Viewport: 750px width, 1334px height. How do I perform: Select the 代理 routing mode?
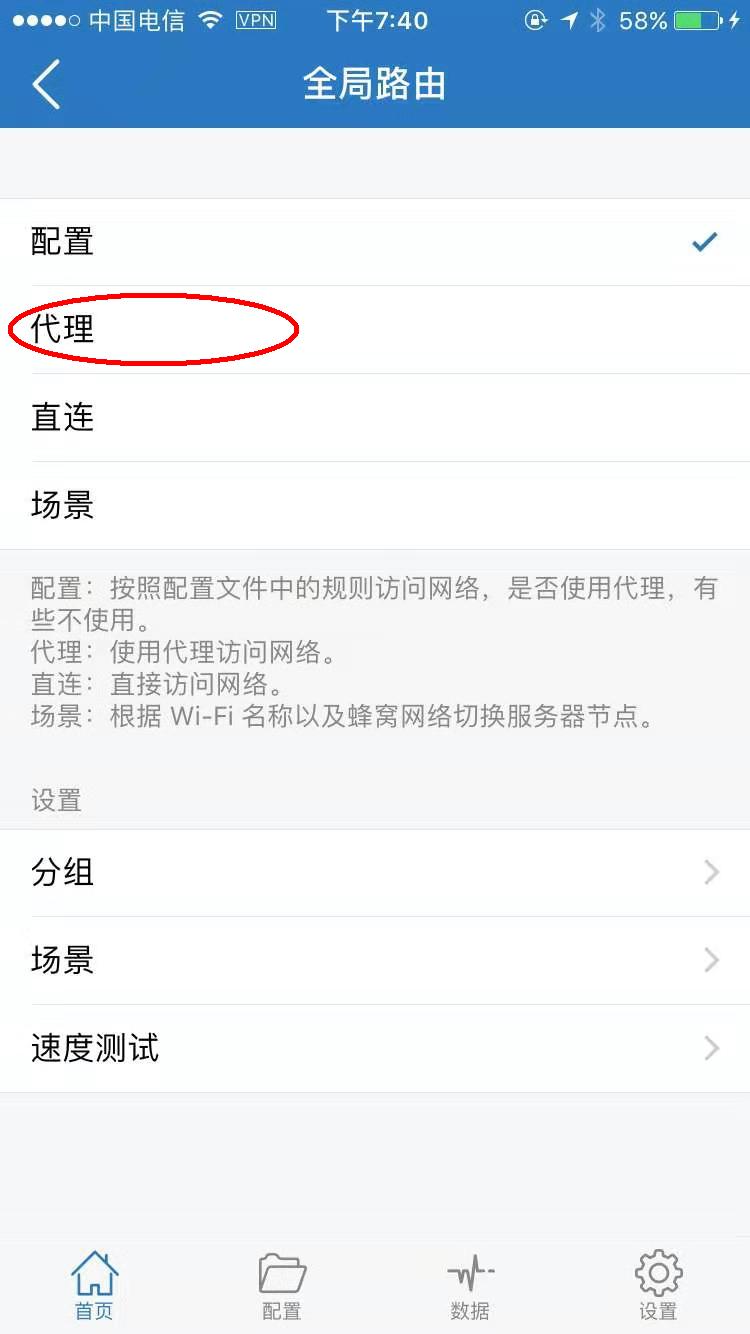tap(375, 329)
